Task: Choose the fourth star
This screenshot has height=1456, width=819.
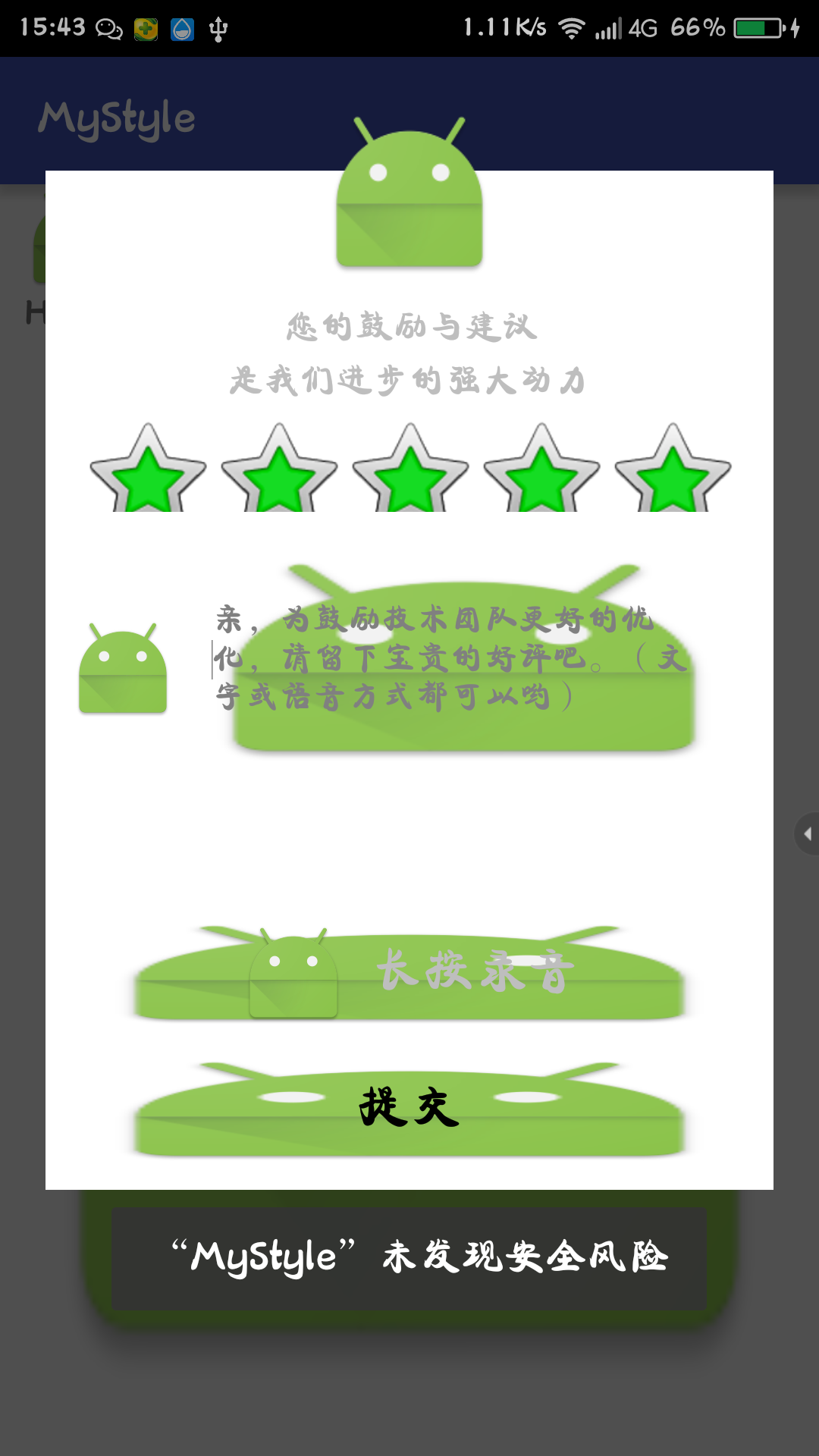Action: (541, 470)
